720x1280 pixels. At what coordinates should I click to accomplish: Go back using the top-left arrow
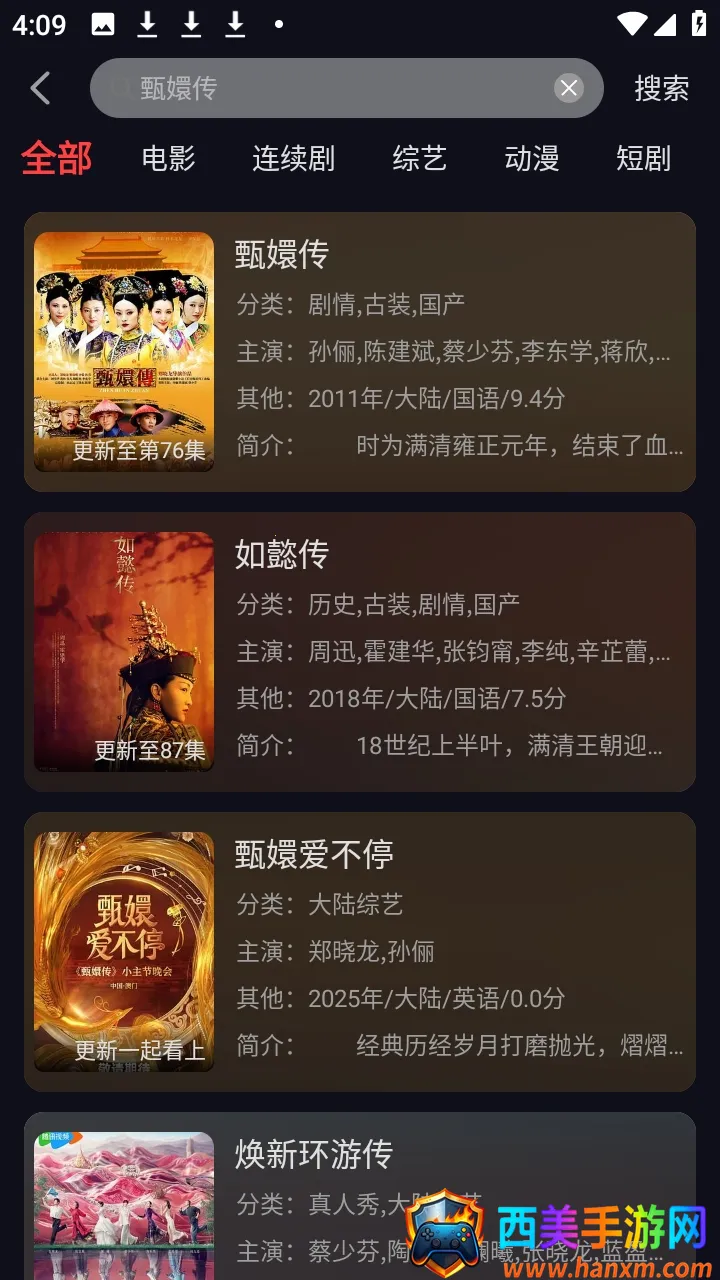point(40,88)
